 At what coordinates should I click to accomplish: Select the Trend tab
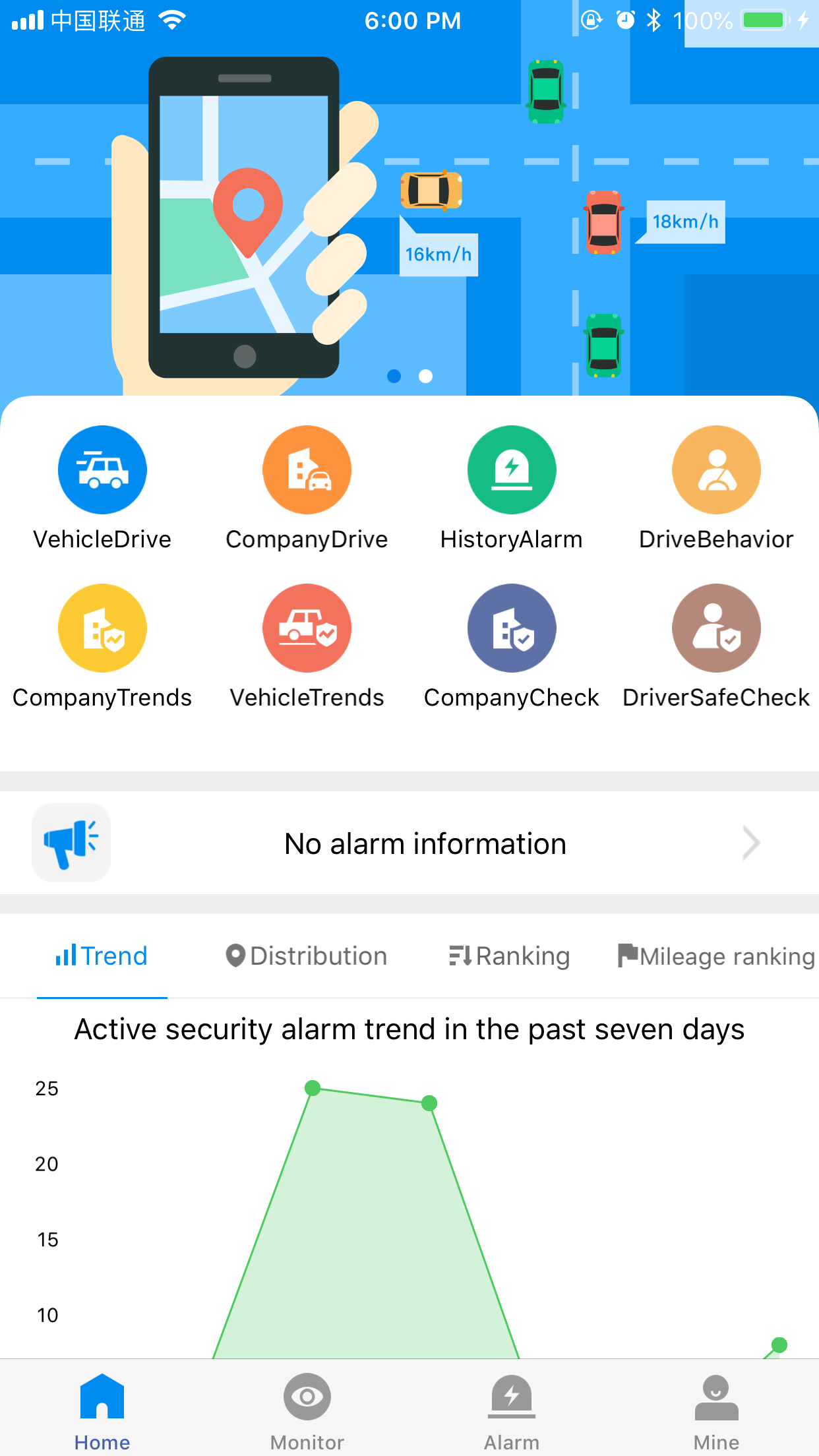(101, 956)
